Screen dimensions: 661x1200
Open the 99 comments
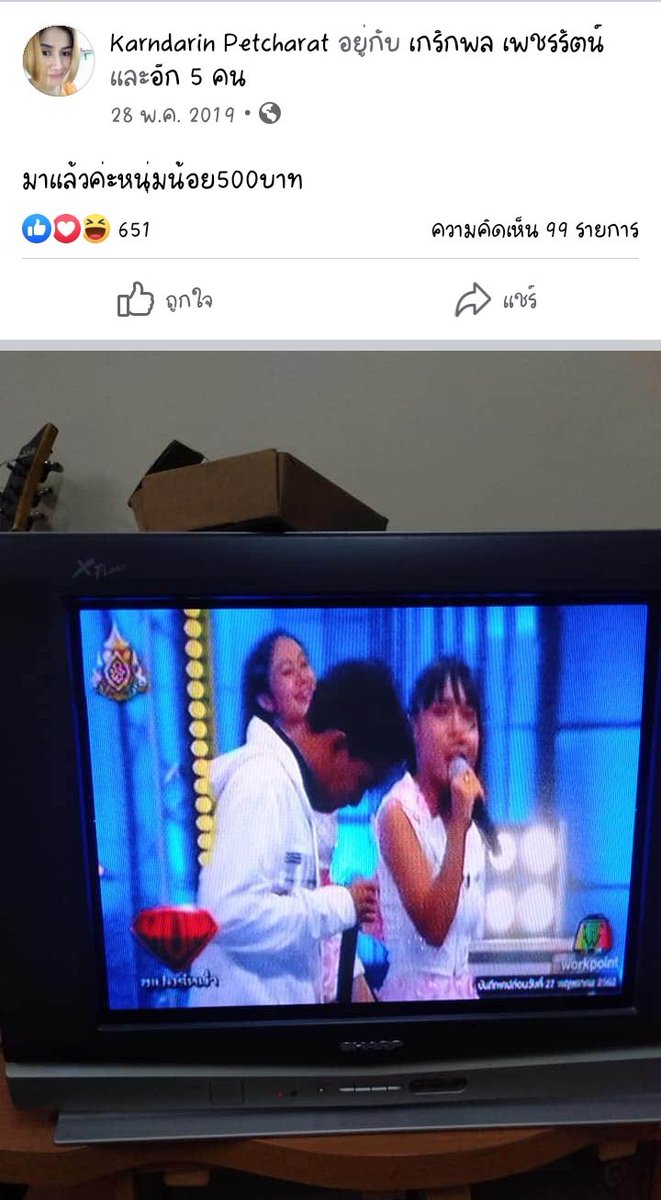coord(534,230)
